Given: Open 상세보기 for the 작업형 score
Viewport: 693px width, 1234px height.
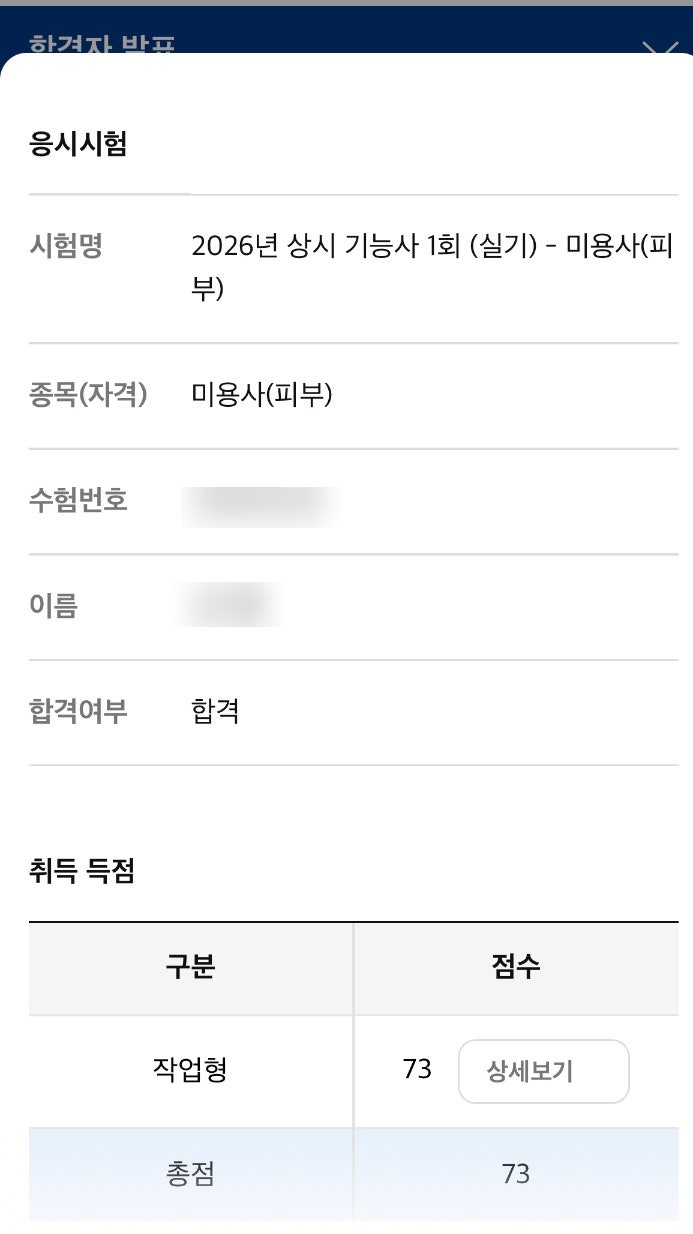Looking at the screenshot, I should click(x=543, y=1071).
